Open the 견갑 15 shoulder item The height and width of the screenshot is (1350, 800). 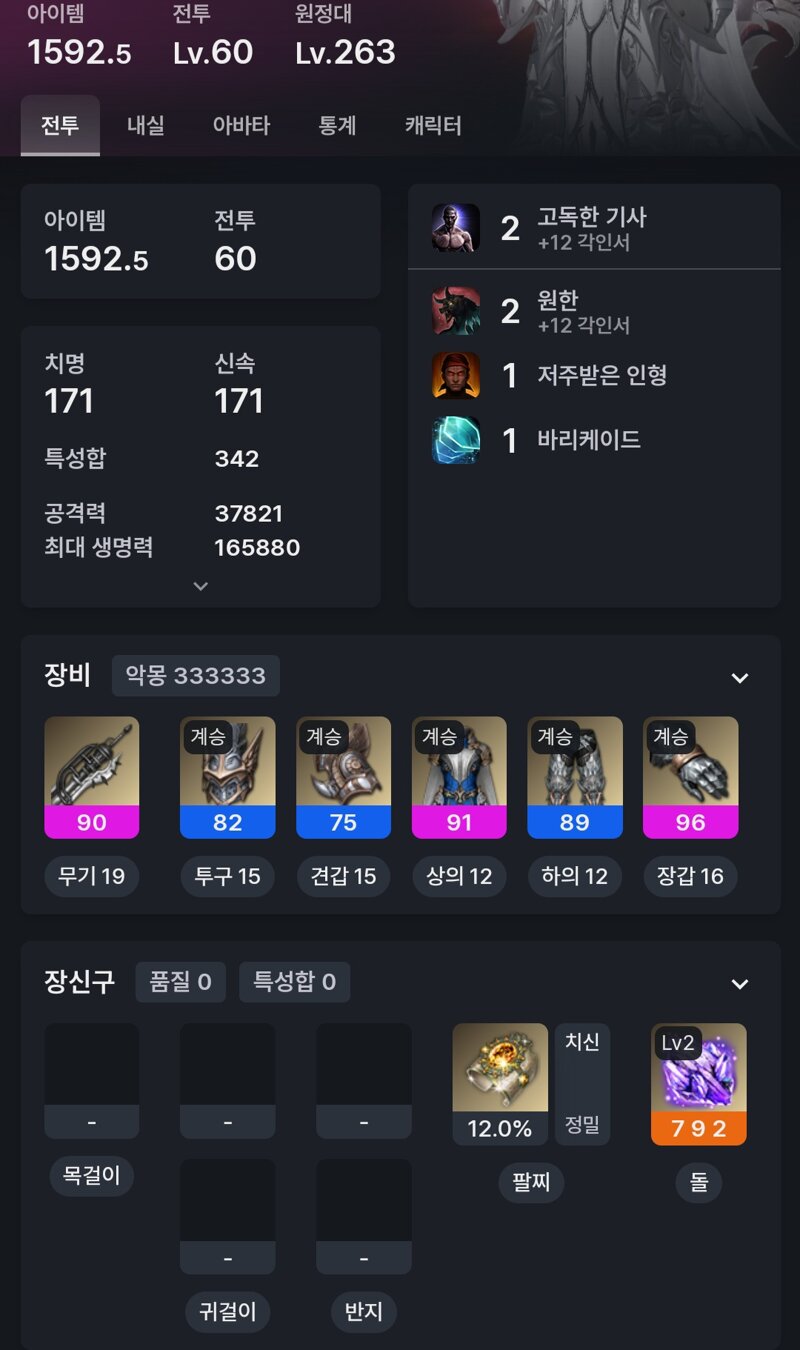[x=344, y=777]
